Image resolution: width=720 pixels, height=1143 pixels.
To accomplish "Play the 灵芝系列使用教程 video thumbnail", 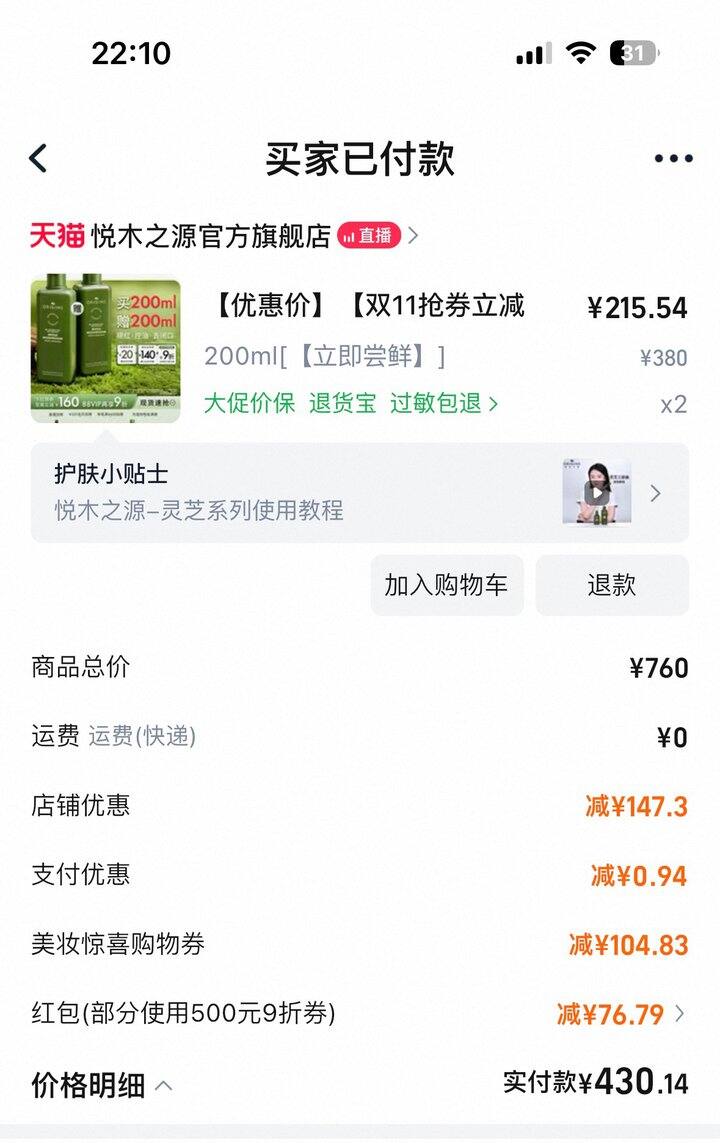I will [x=596, y=493].
